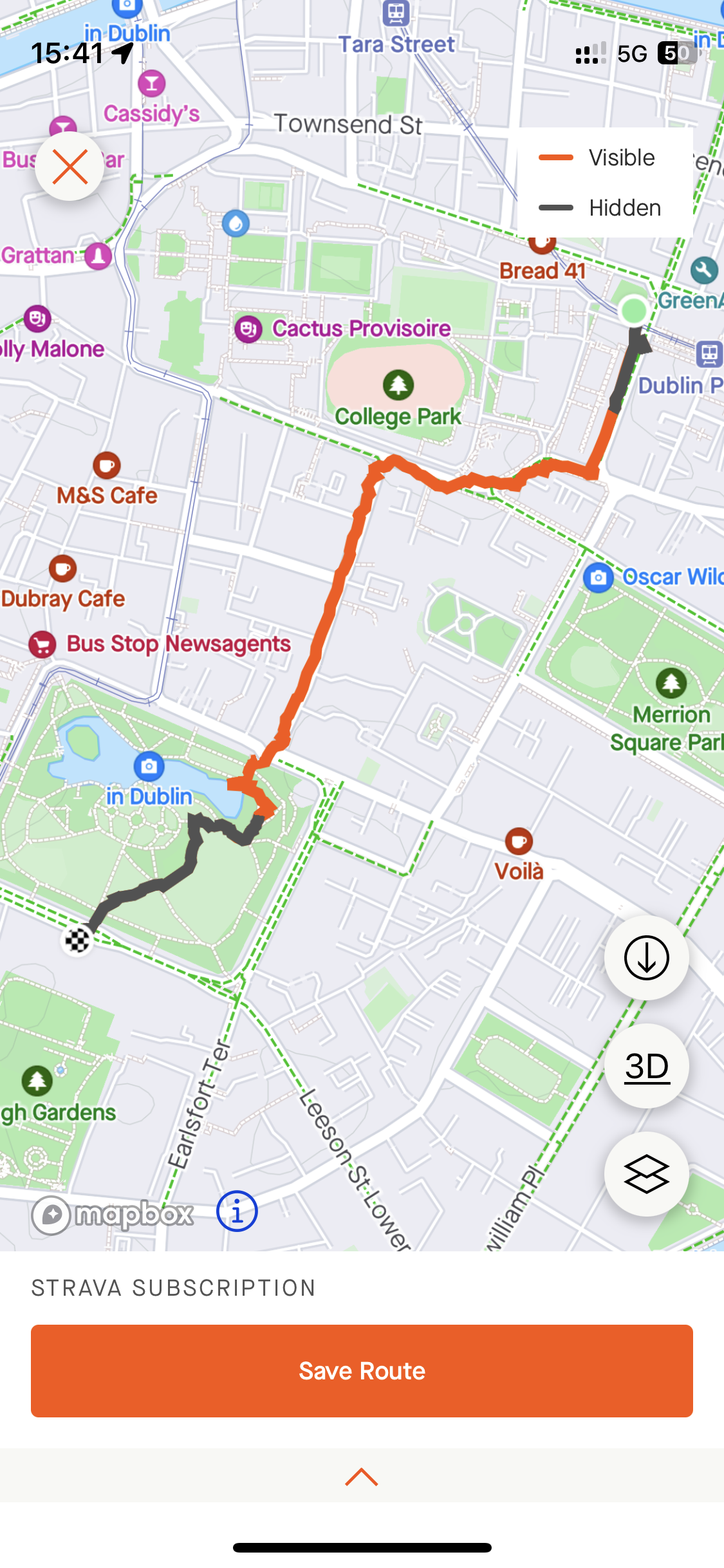The width and height of the screenshot is (724, 1568).
Task: Open the map layers options
Action: 646,1174
